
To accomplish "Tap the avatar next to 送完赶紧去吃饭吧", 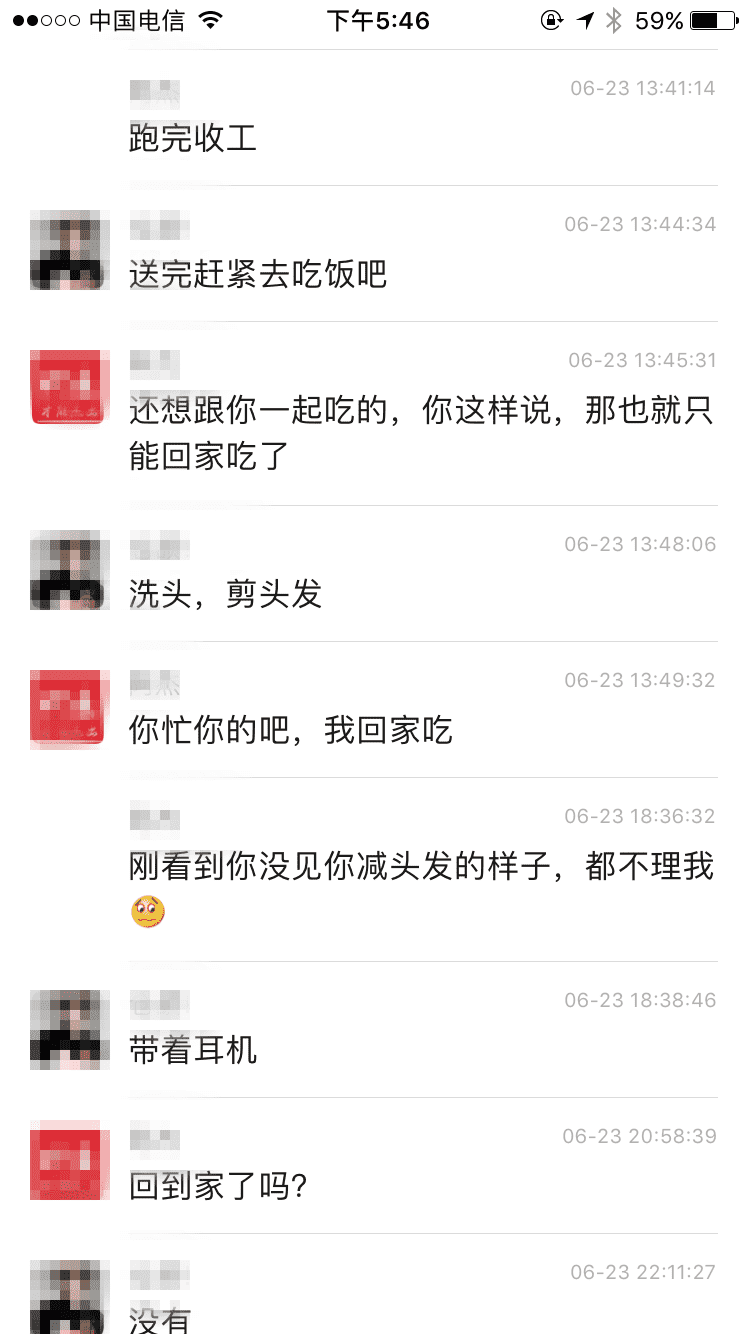I will [68, 251].
